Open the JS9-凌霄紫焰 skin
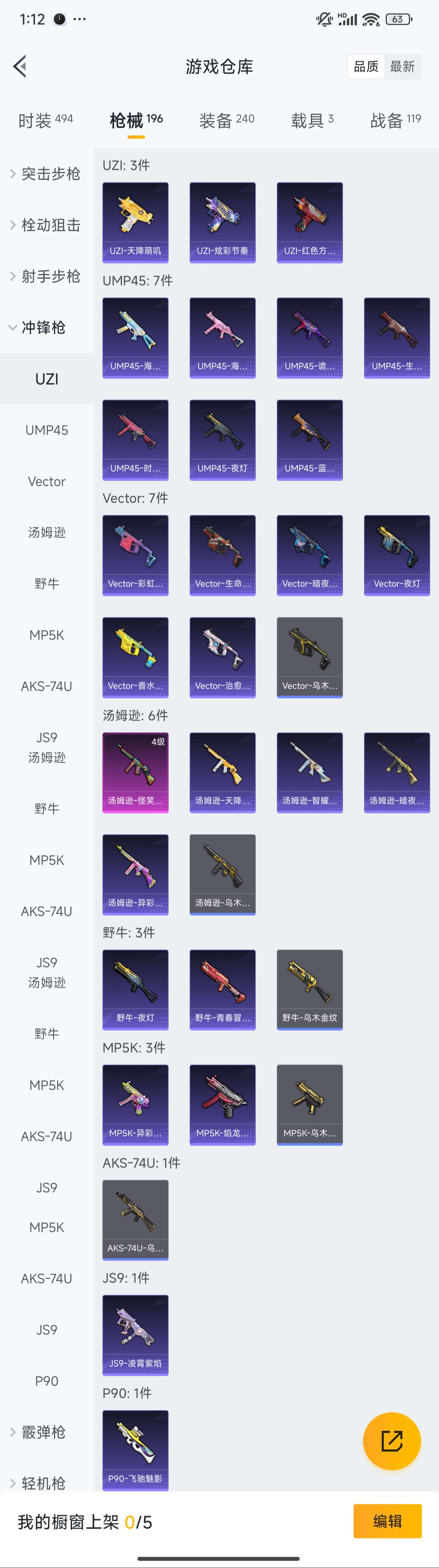 136,1335
